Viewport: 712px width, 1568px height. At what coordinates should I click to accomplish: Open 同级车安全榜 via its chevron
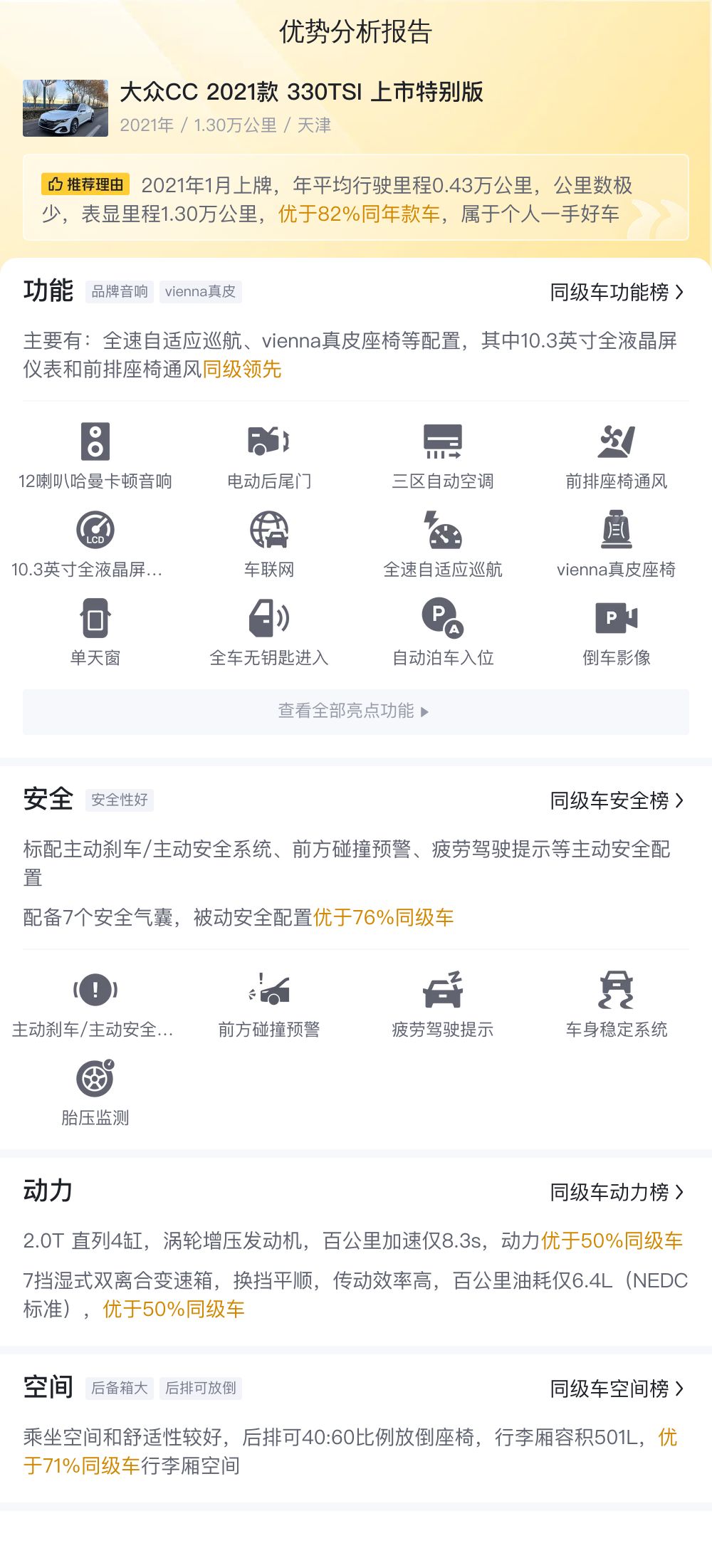pos(618,800)
